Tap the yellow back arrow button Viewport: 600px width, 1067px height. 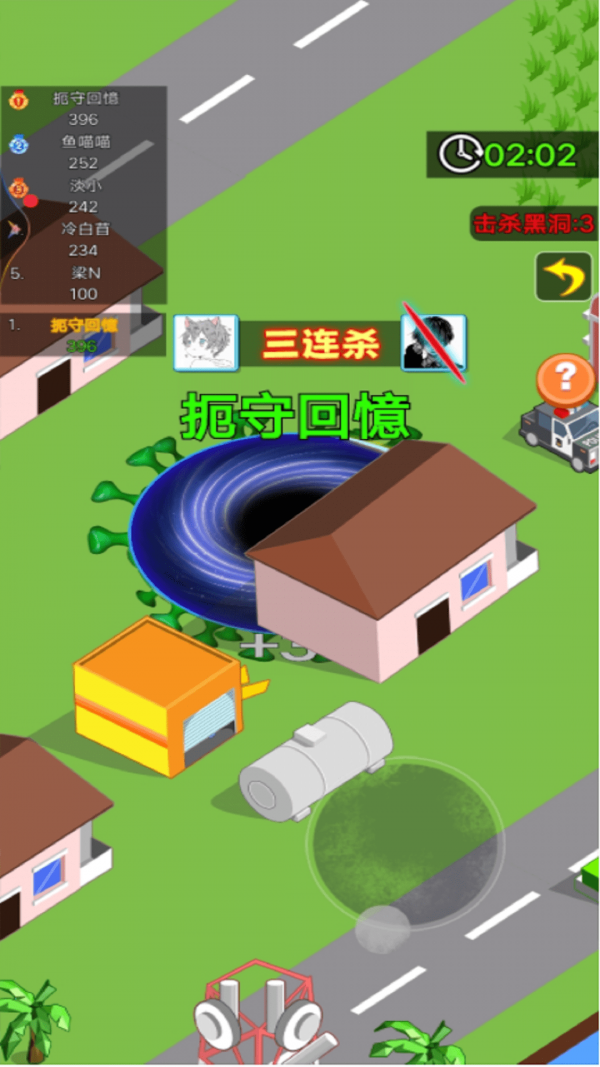point(564,276)
